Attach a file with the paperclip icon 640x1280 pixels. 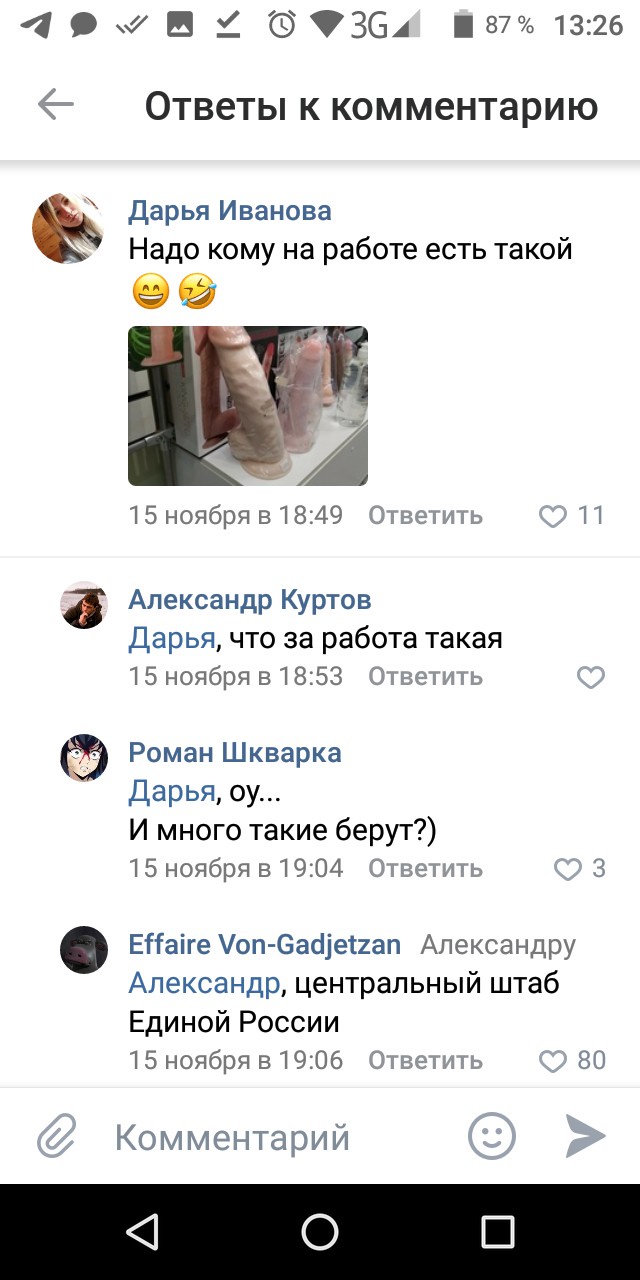tap(57, 1137)
